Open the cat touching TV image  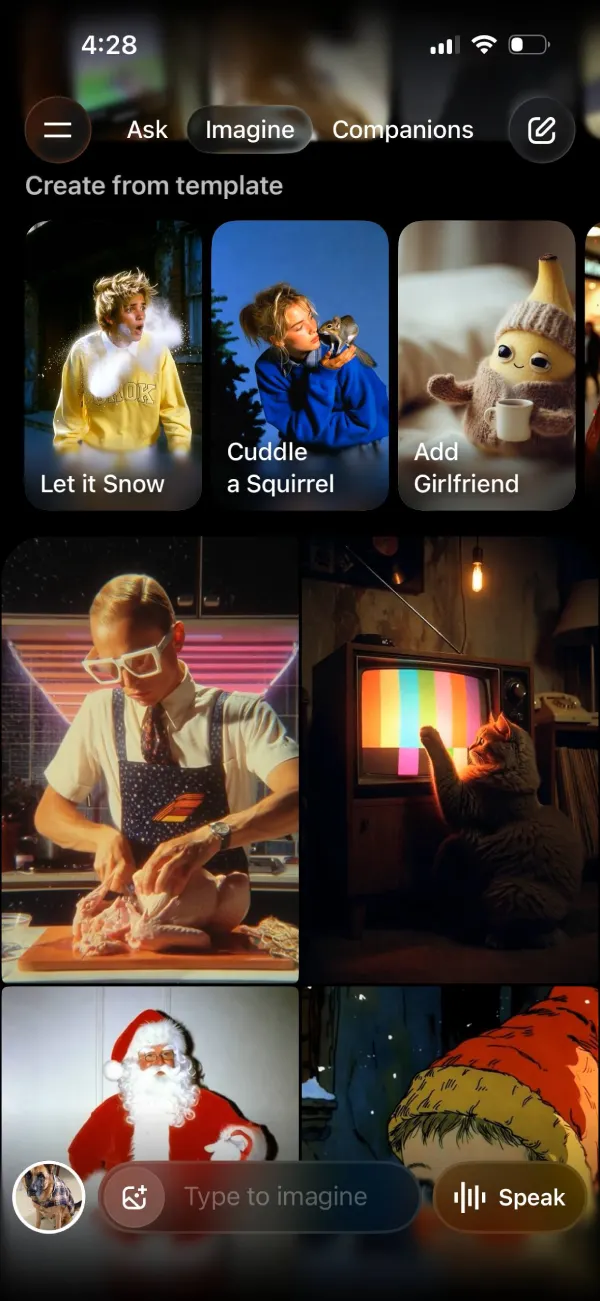pyautogui.click(x=450, y=760)
